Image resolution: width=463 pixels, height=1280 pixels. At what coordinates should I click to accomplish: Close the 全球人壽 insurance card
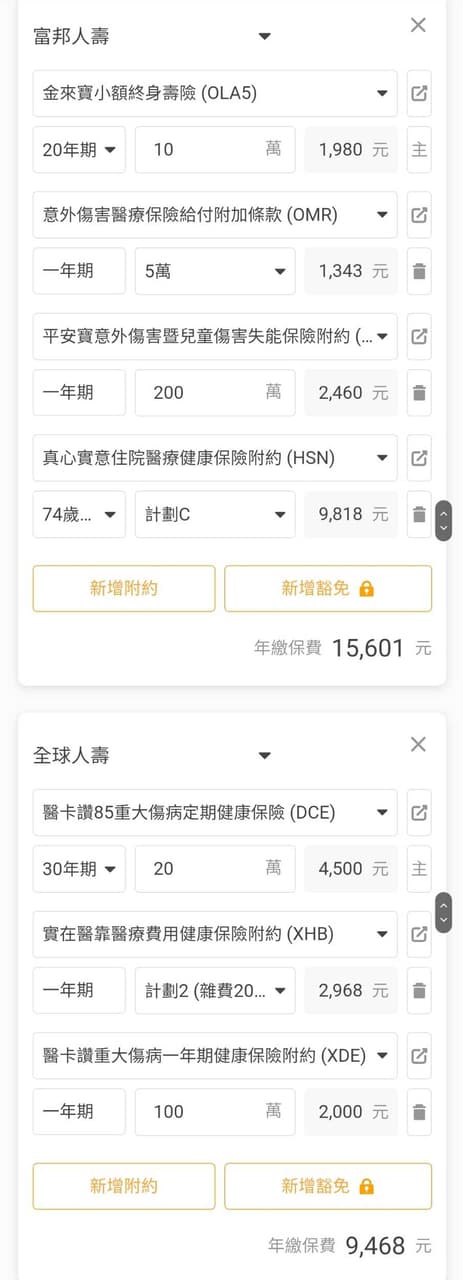pos(418,744)
